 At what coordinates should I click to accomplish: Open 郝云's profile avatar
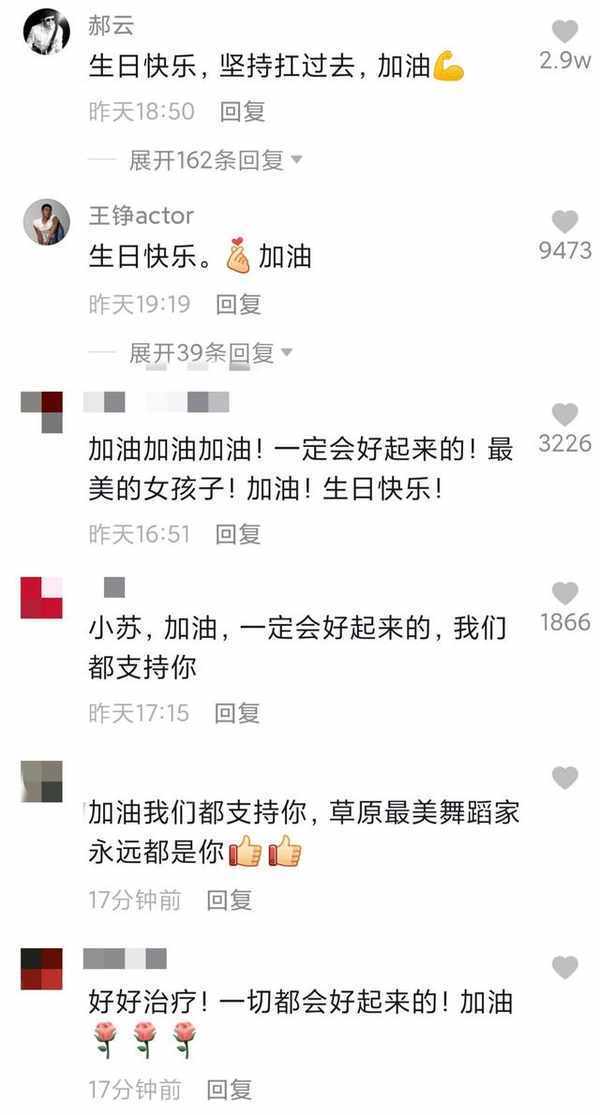point(47,31)
